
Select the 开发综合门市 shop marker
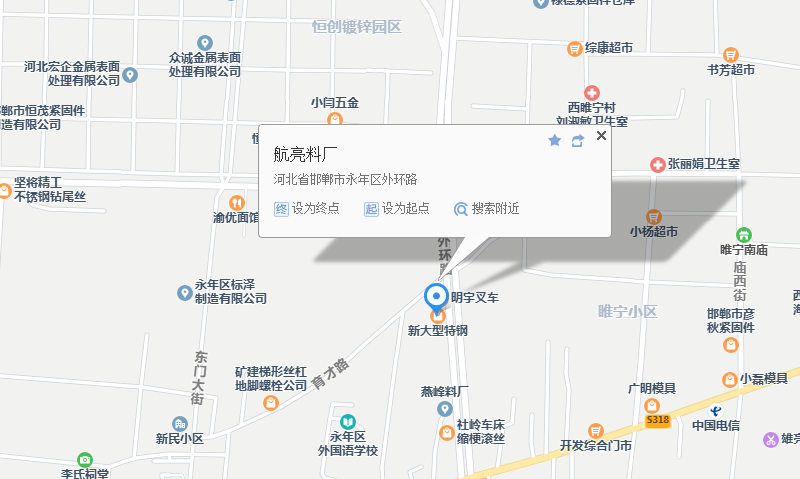[596, 430]
